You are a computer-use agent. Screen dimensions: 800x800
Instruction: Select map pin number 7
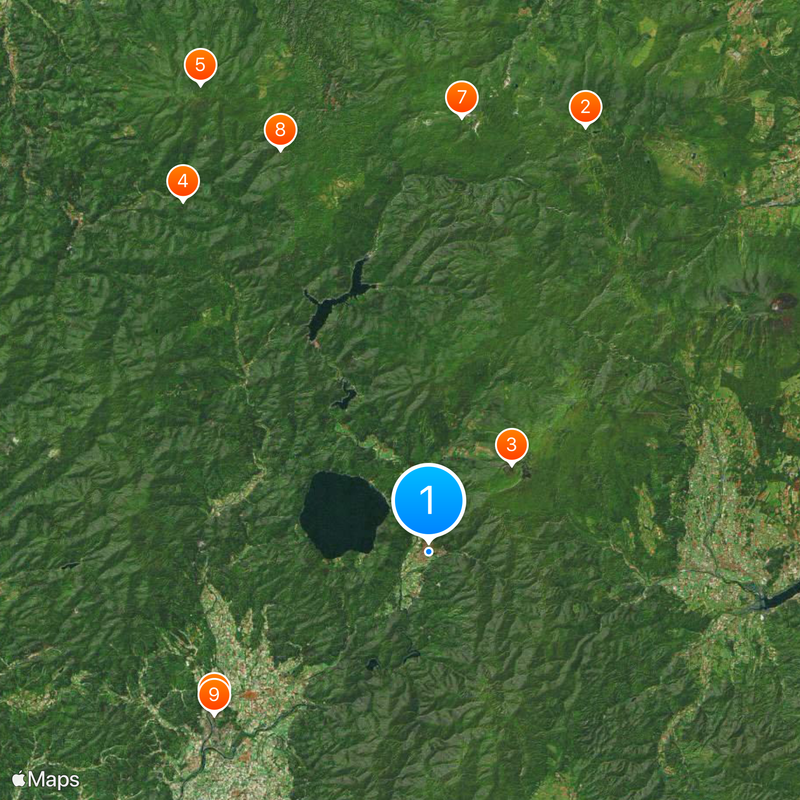(461, 98)
